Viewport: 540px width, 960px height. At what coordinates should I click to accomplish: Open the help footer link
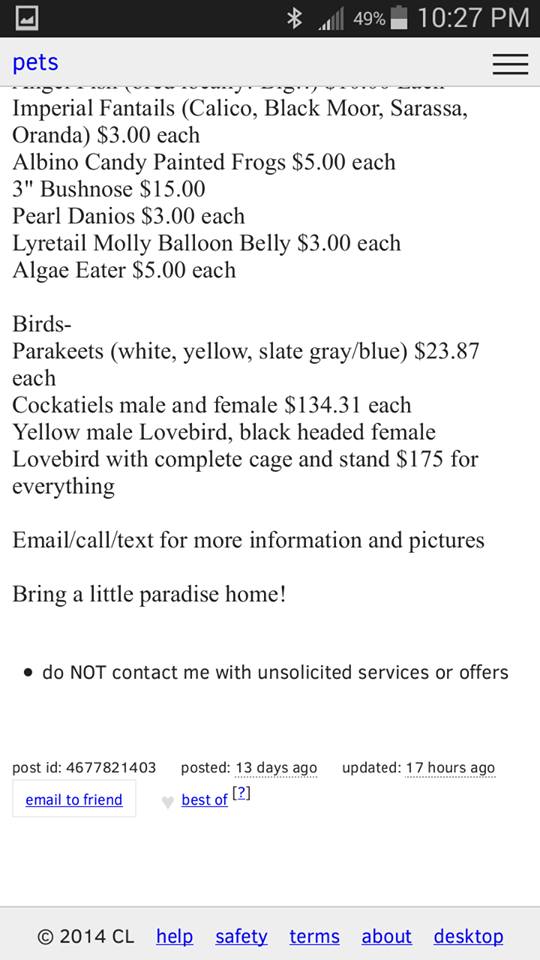(x=174, y=936)
